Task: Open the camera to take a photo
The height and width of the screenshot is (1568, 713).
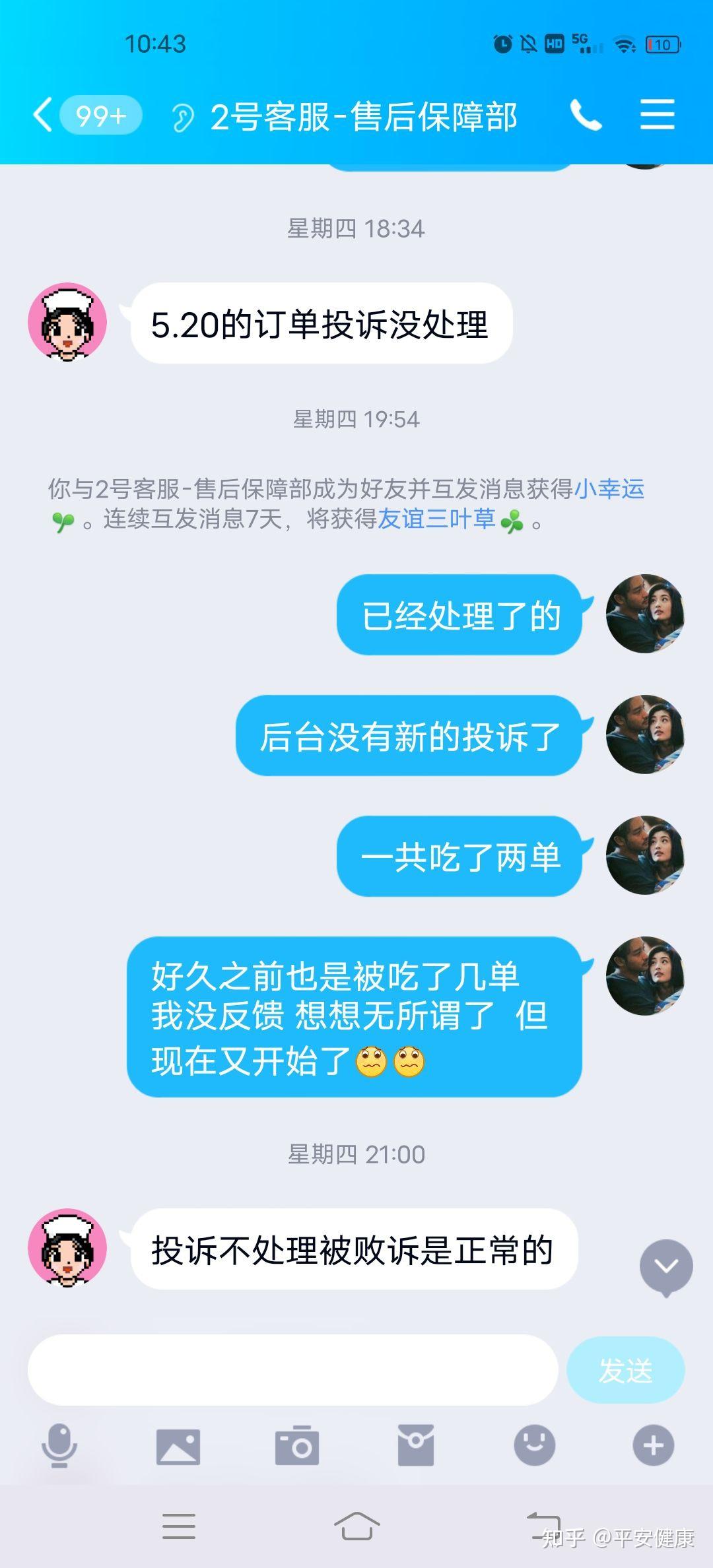Action: pyautogui.click(x=297, y=1446)
